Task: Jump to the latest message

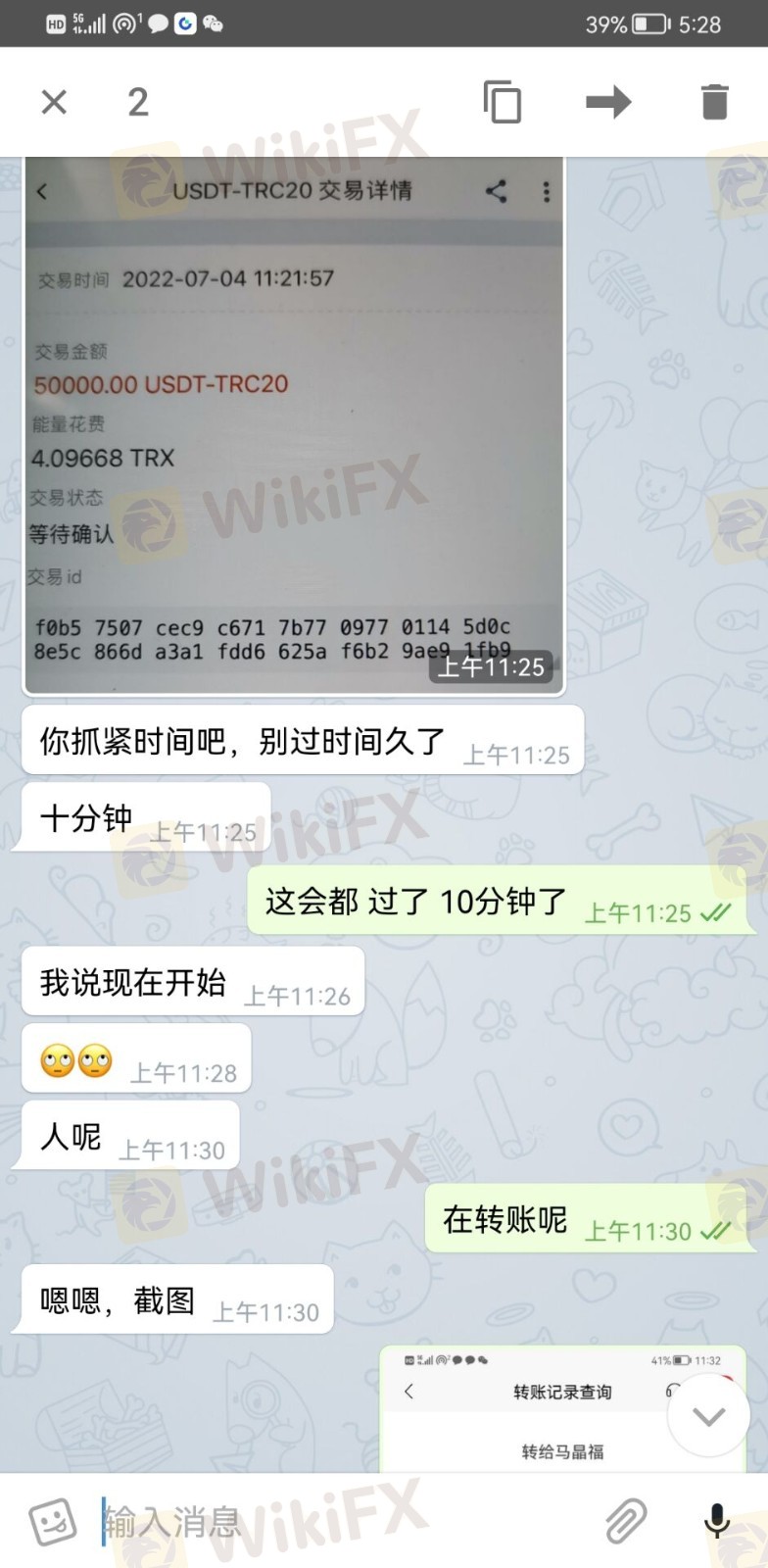Action: point(708,1416)
